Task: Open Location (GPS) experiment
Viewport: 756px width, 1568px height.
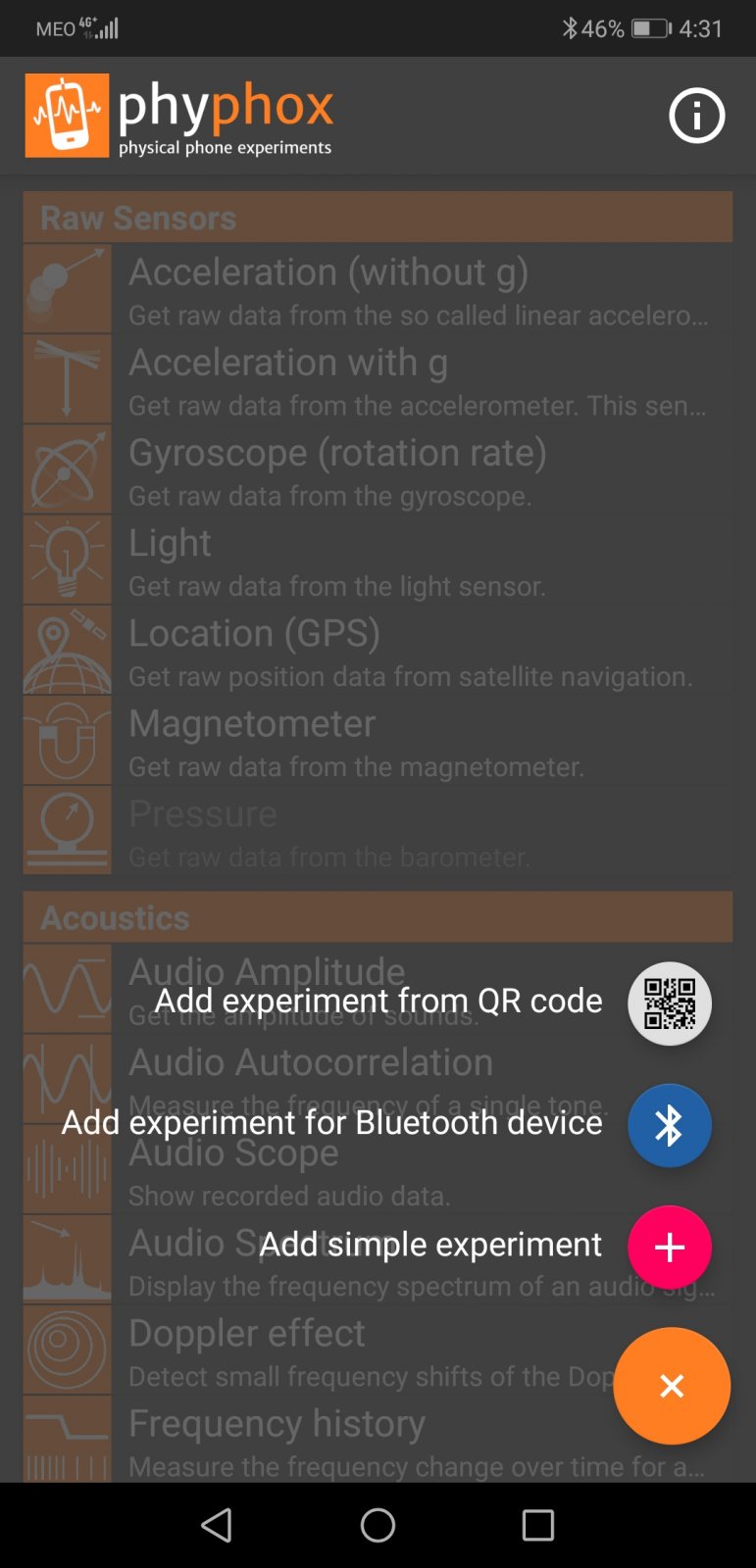Action: tap(378, 650)
